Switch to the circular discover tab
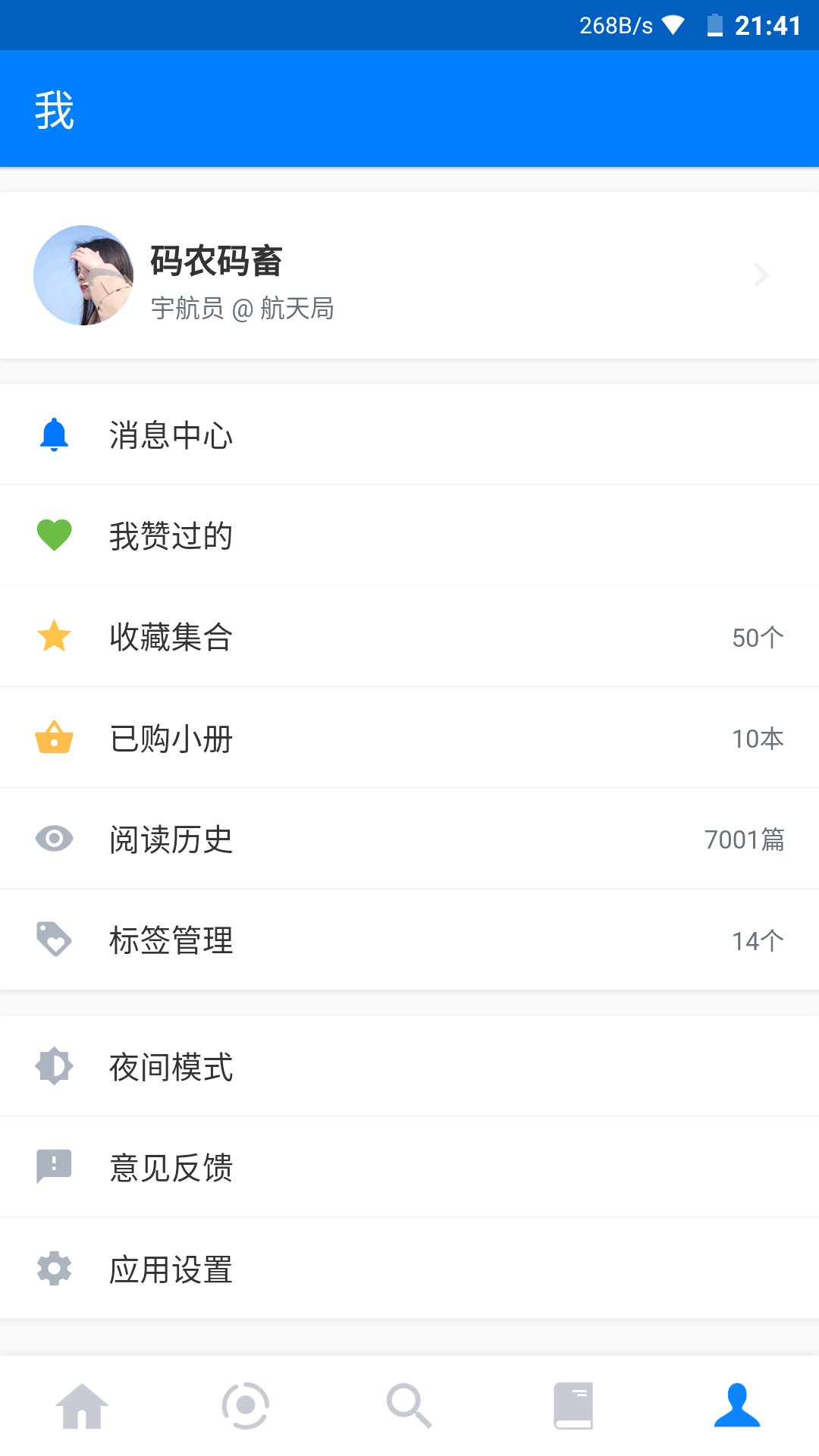 pos(246,1406)
